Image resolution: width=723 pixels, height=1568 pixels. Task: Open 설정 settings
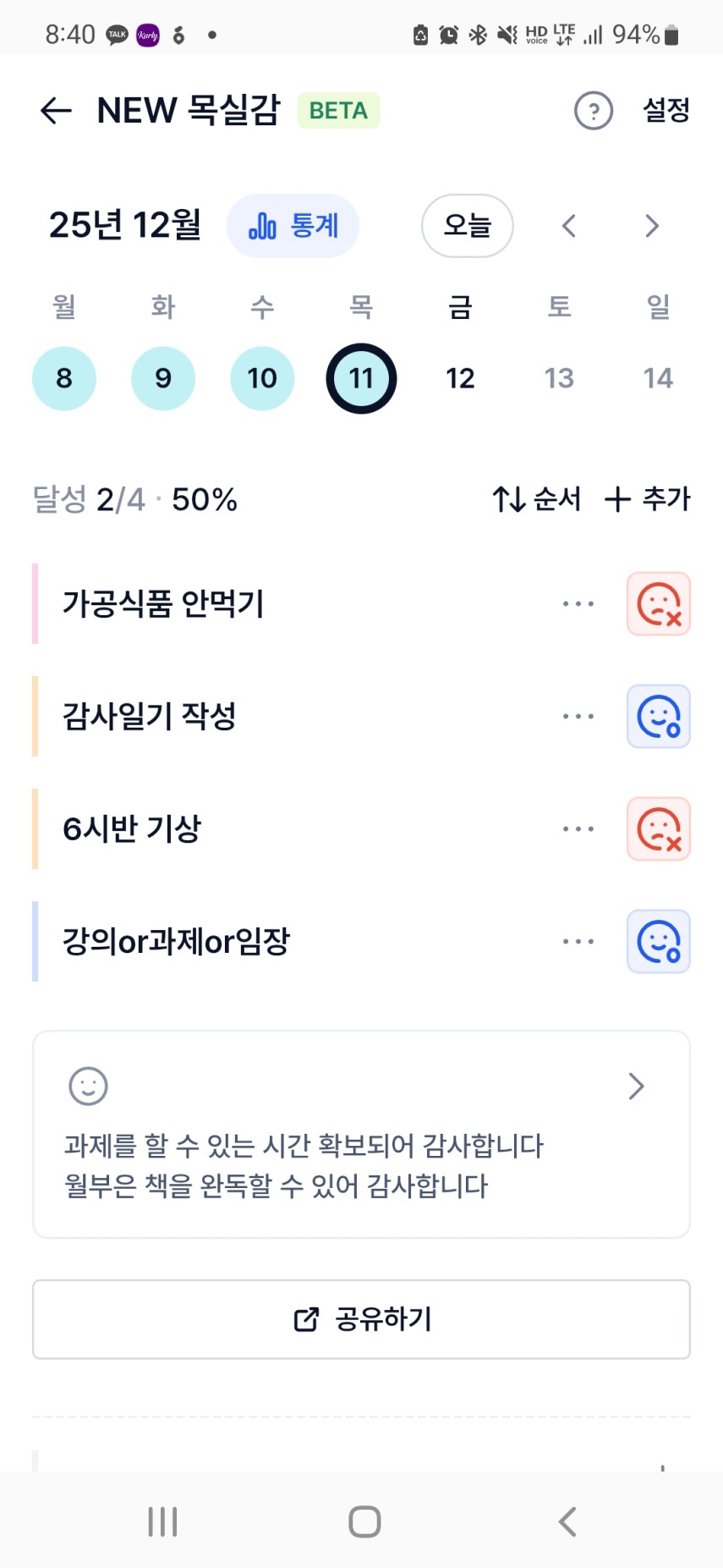(666, 110)
